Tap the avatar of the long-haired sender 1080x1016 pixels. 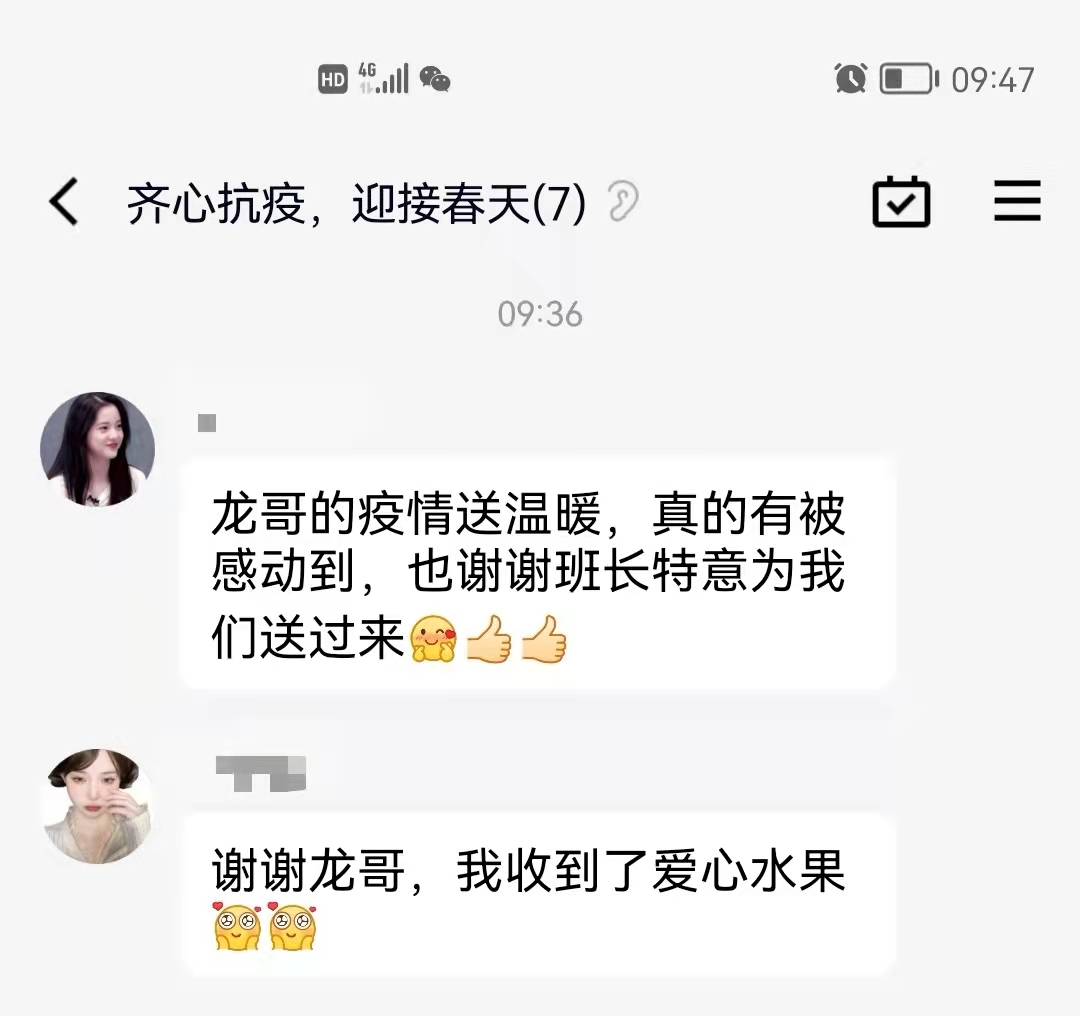(x=97, y=449)
